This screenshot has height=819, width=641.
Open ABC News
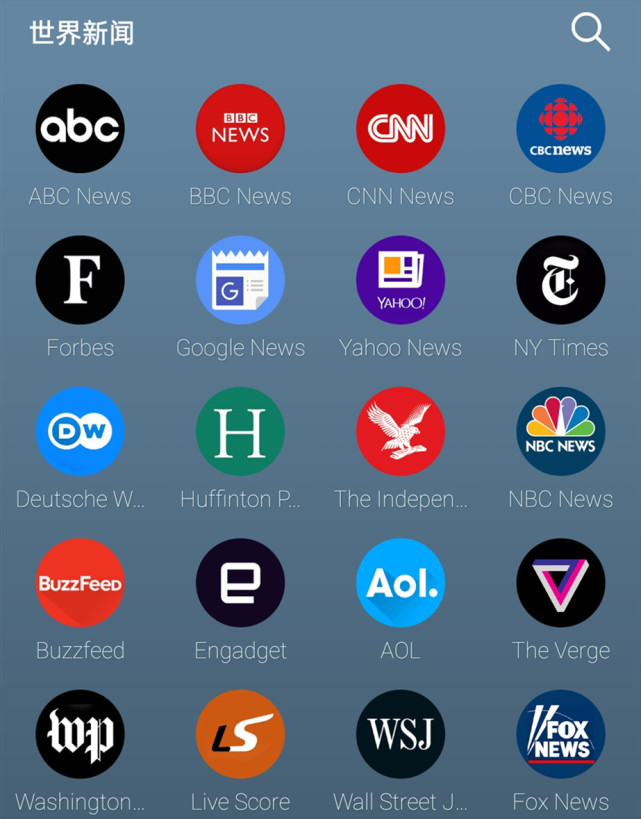pyautogui.click(x=80, y=129)
